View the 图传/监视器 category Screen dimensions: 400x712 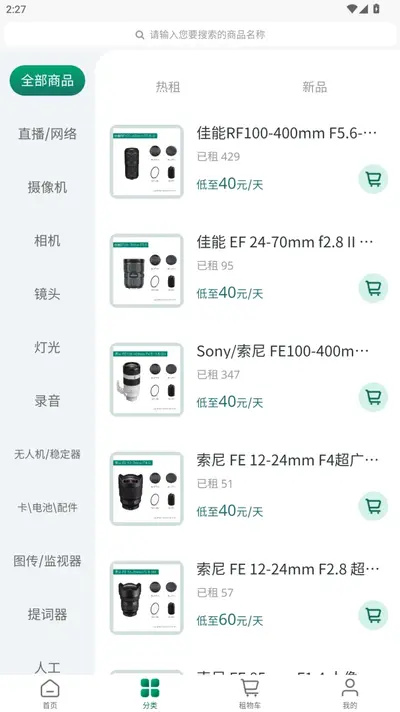[47, 561]
